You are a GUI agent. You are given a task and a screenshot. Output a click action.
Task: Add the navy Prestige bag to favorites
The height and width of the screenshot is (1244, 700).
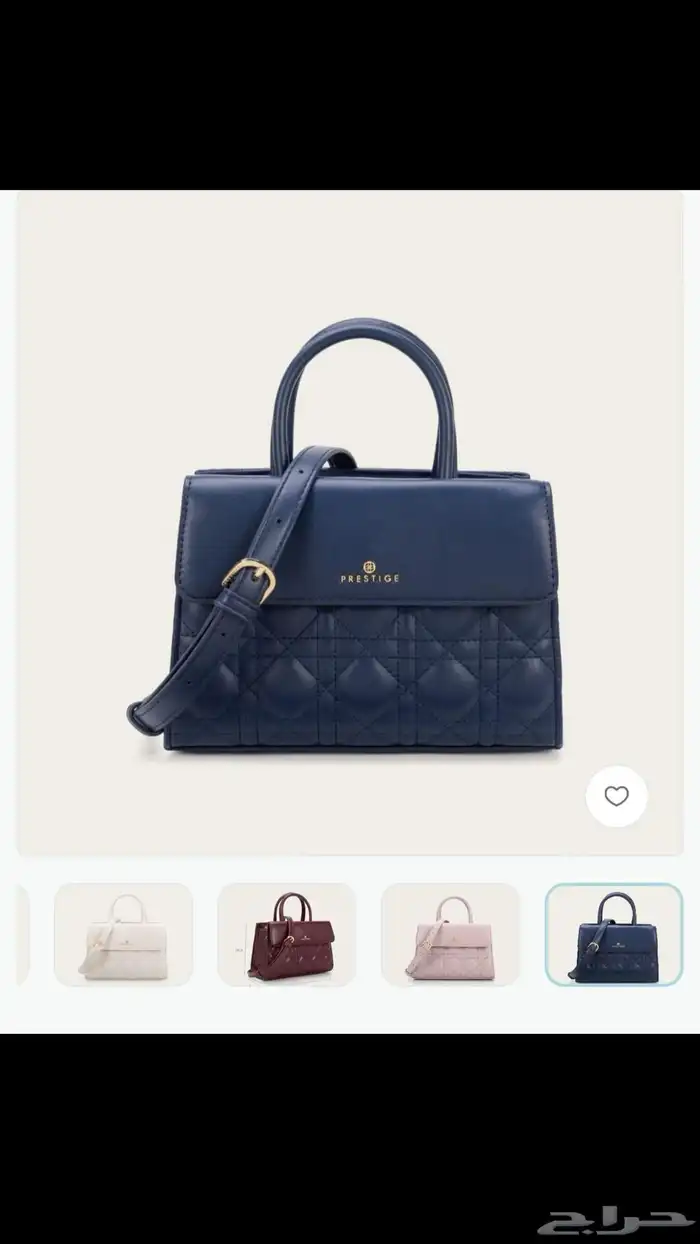(x=616, y=796)
